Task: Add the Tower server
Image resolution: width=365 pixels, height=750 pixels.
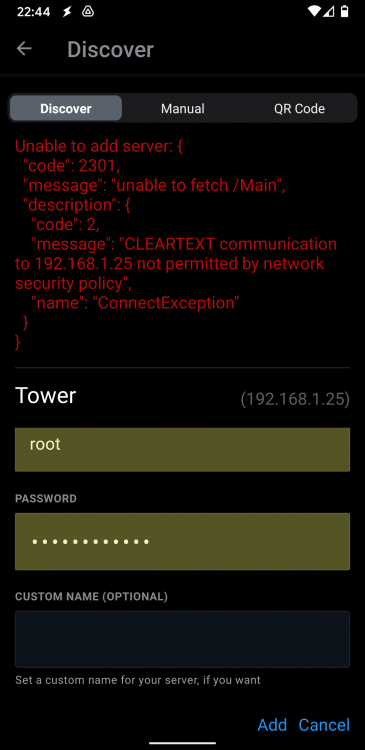Action: (x=272, y=725)
